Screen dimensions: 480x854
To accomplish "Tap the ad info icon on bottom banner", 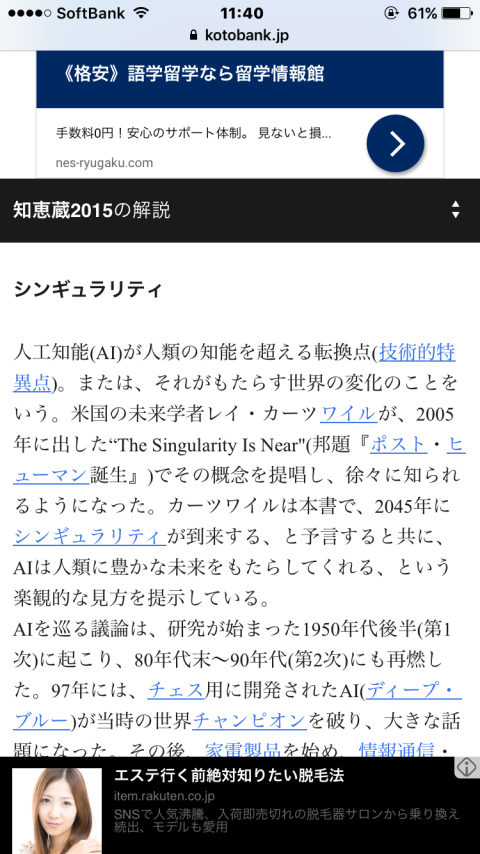I will click(x=467, y=767).
